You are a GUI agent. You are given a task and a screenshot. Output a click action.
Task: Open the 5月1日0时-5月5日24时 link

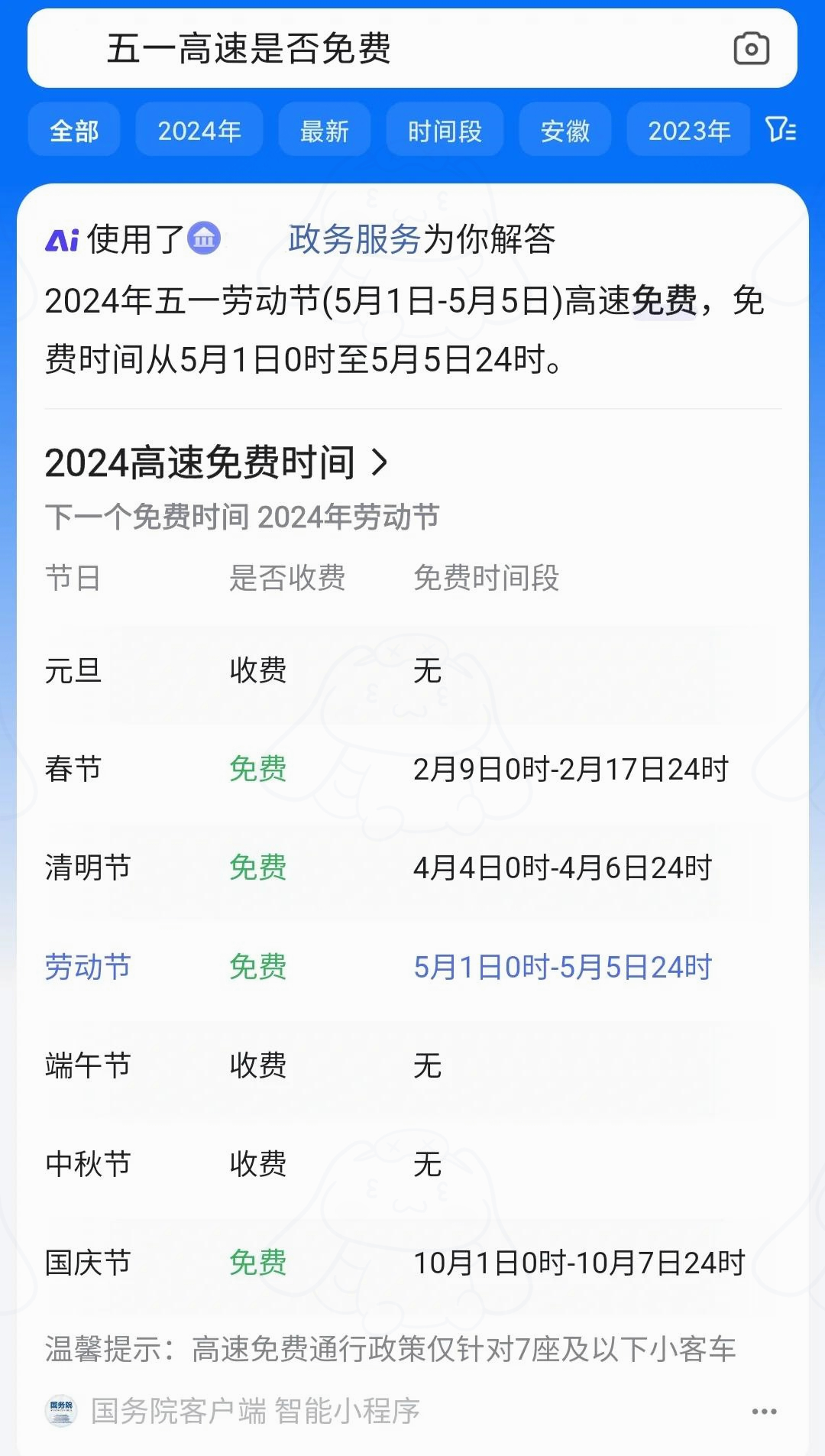click(565, 967)
